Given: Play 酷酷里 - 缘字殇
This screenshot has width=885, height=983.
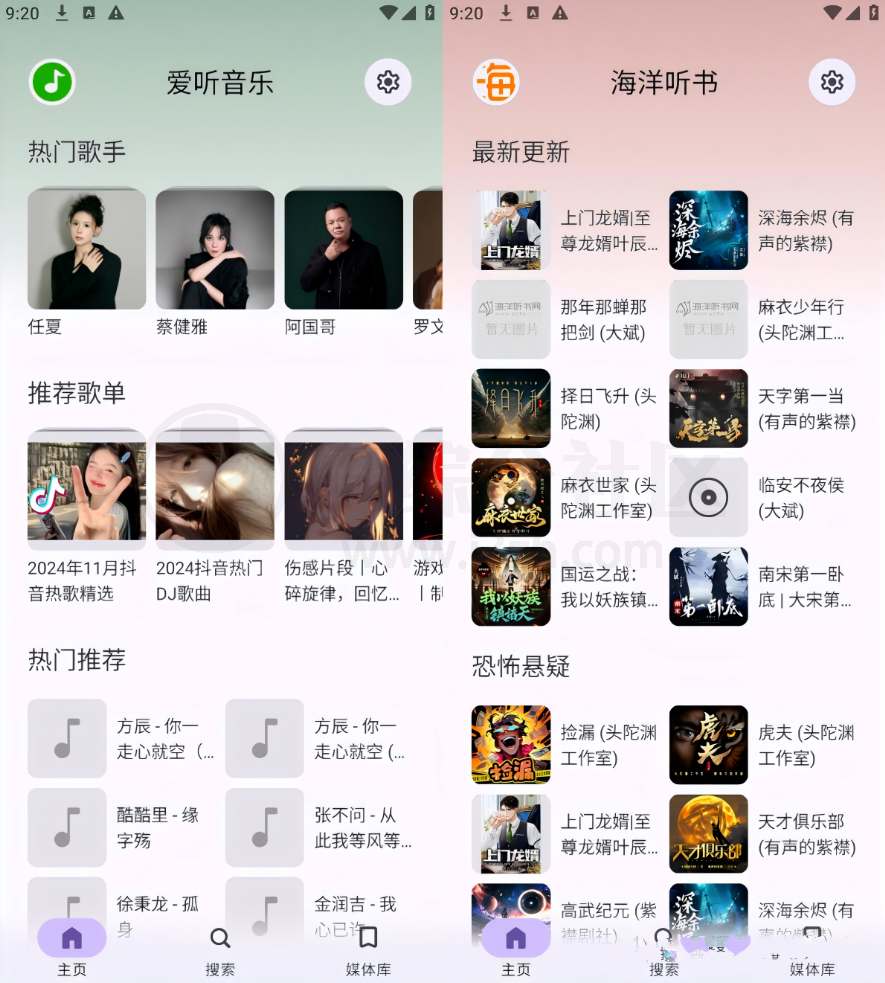Looking at the screenshot, I should 120,827.
